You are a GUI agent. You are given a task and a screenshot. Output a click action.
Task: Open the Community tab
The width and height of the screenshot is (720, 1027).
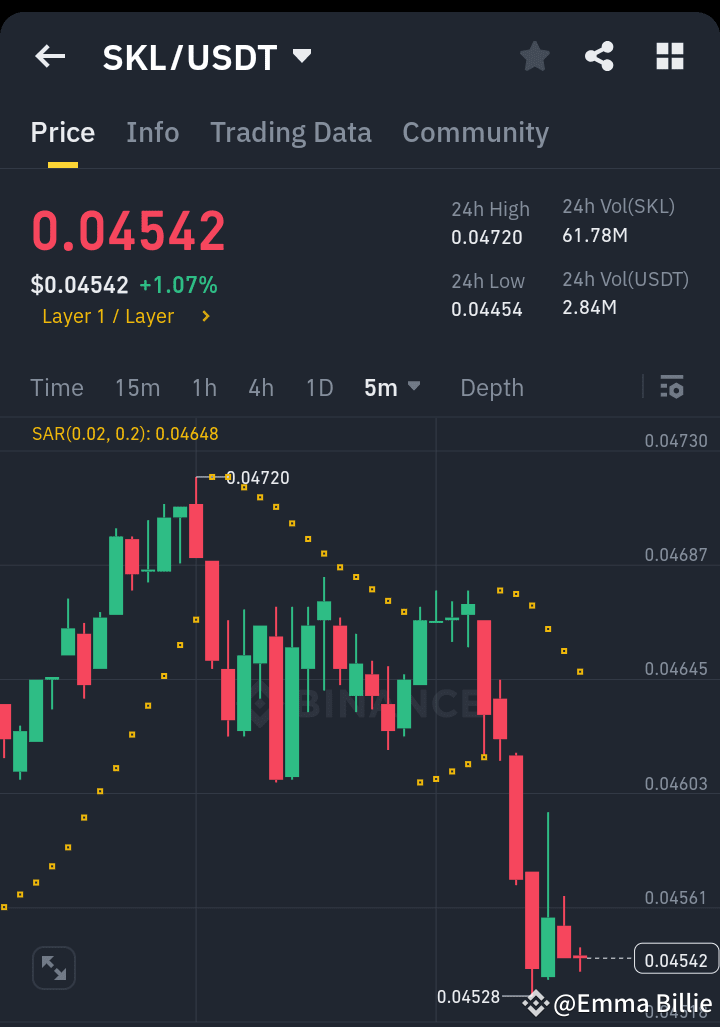point(475,132)
